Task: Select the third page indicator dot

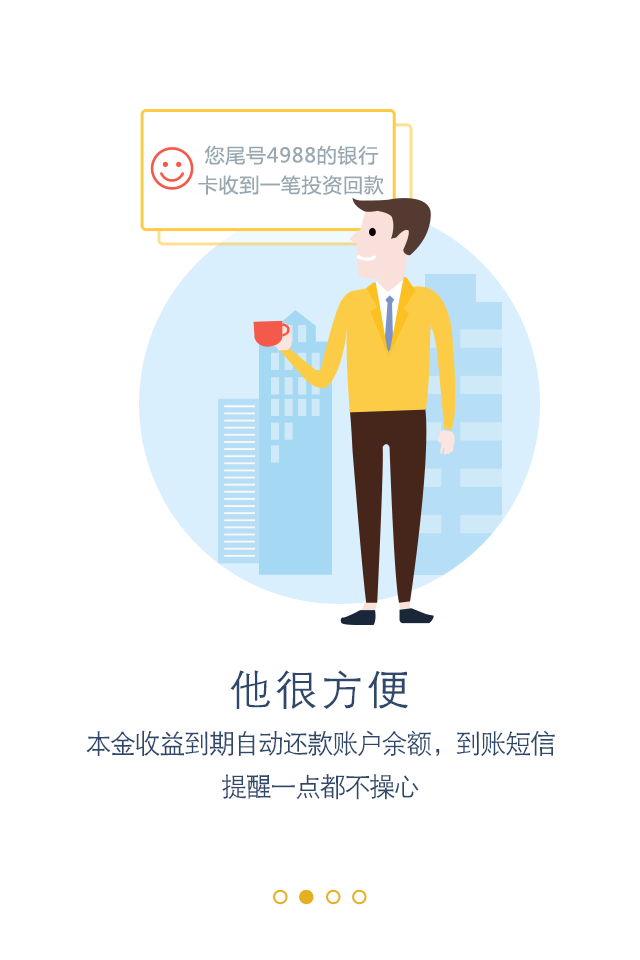Action: (x=333, y=897)
